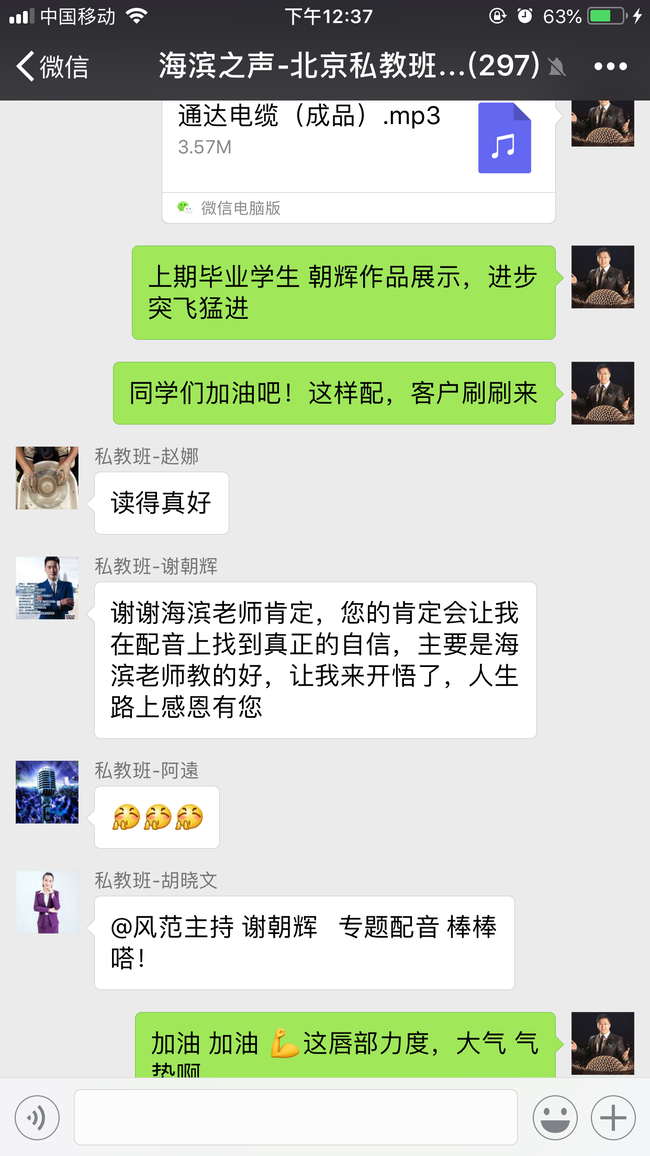The image size is (650, 1156).
Task: Open sender avatar beside 上期毕业学生 message
Action: point(602,277)
